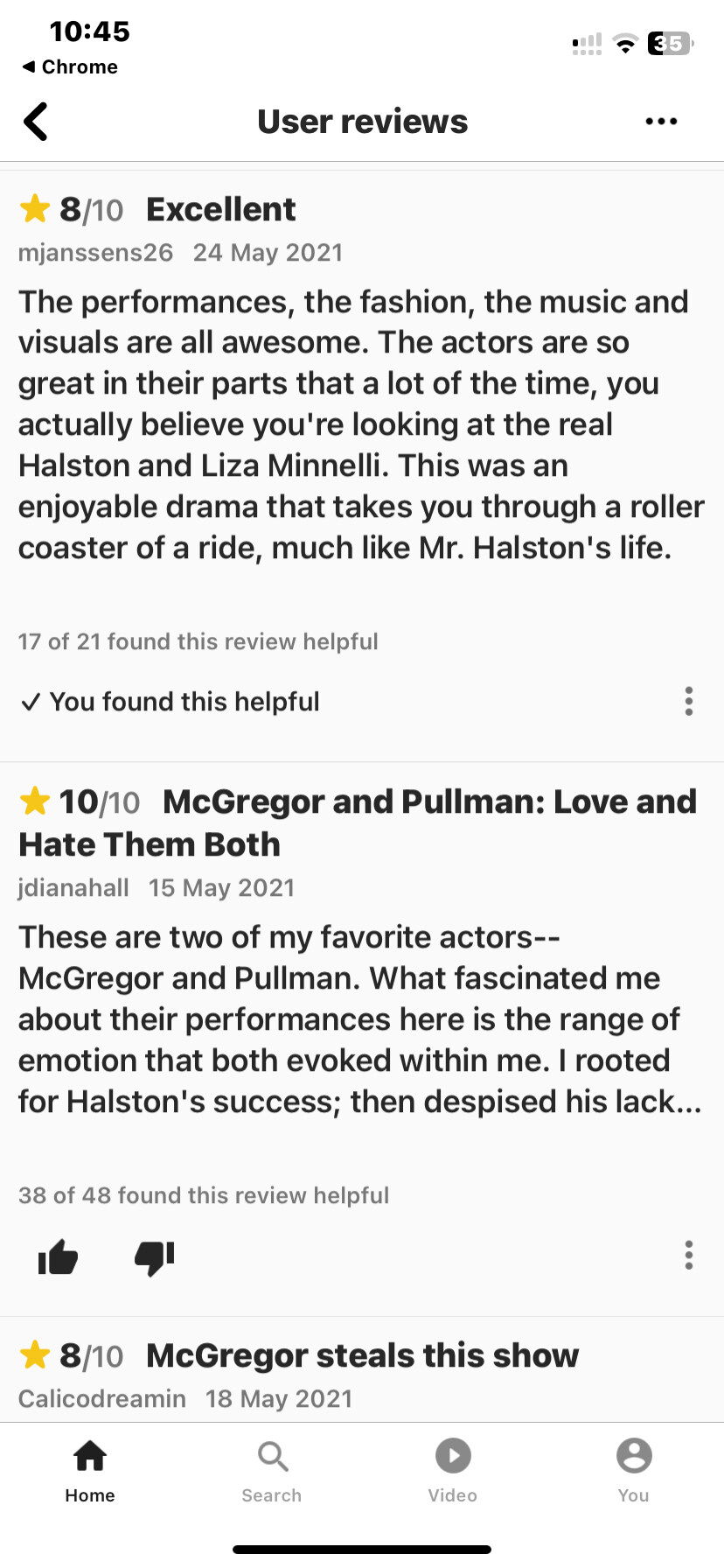724x1568 pixels.
Task: Open mjanssens26's user profile
Action: tap(96, 253)
